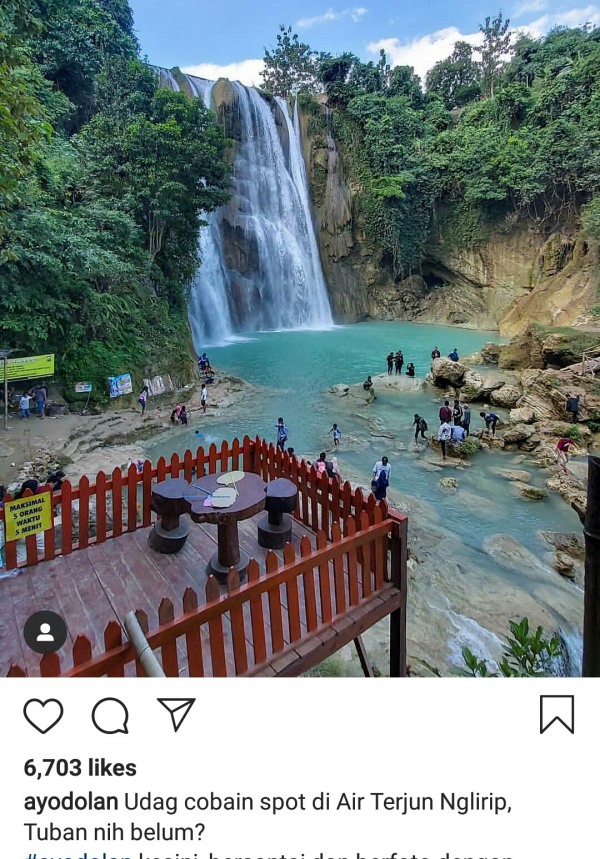The height and width of the screenshot is (859, 600).
Task: Share post via paper plane icon
Action: [x=176, y=714]
